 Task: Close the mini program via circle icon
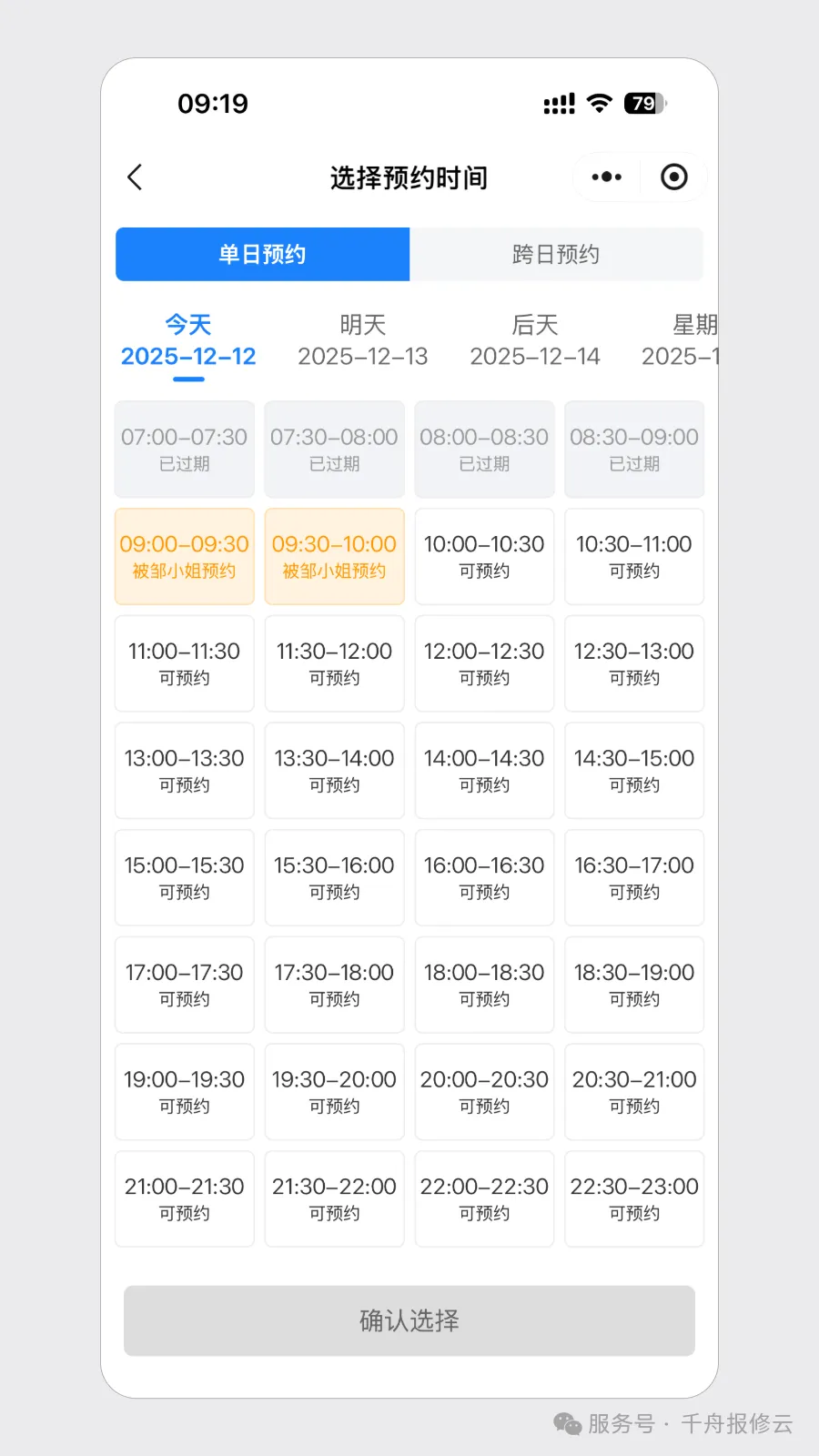click(673, 177)
